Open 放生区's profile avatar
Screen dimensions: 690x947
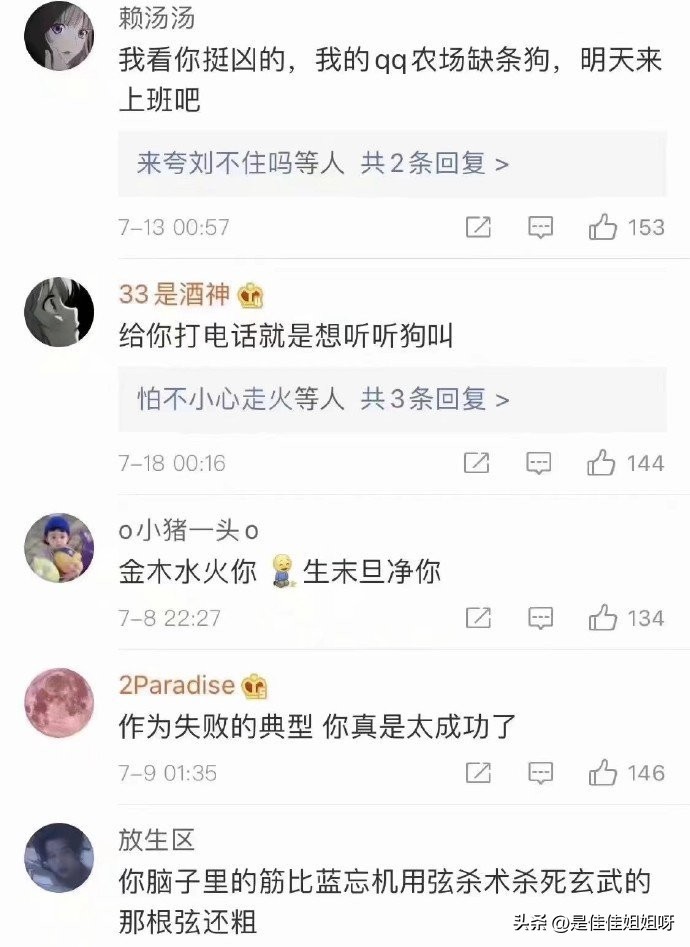[58, 858]
